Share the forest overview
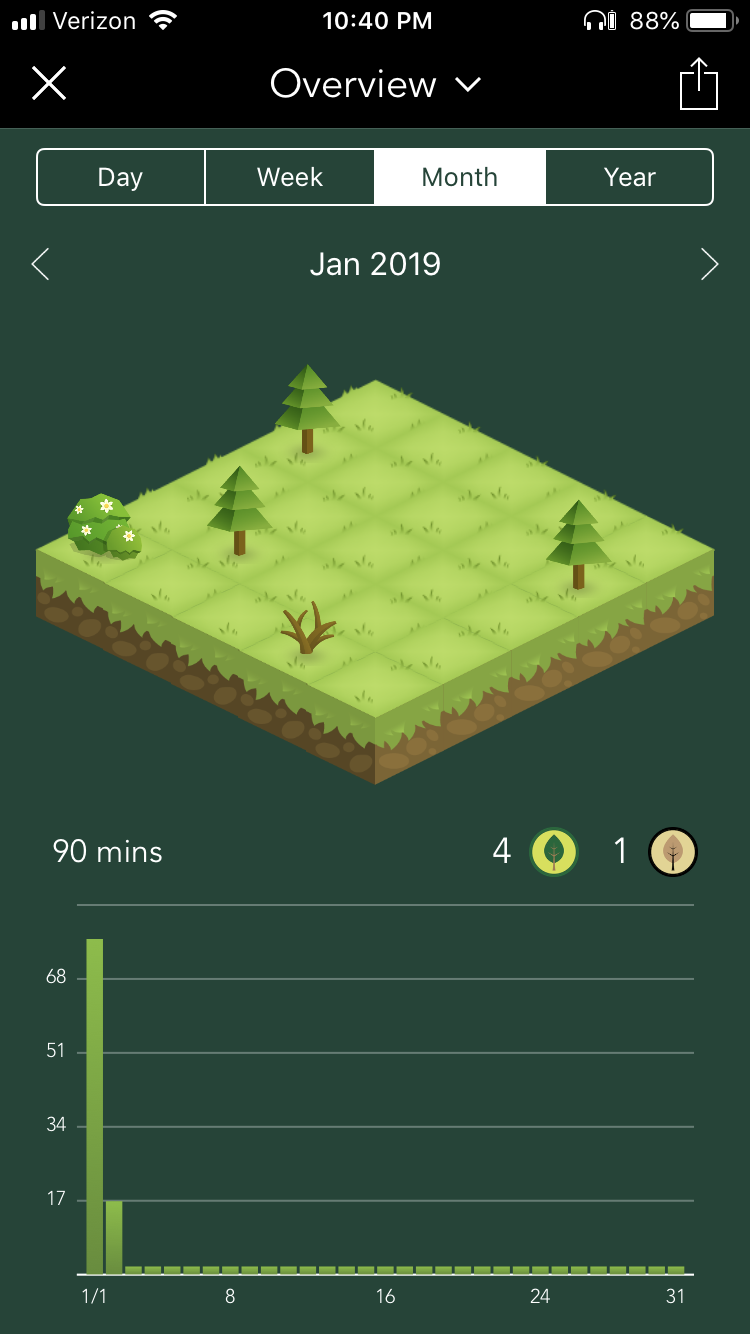The width and height of the screenshot is (750, 1334). pos(699,84)
